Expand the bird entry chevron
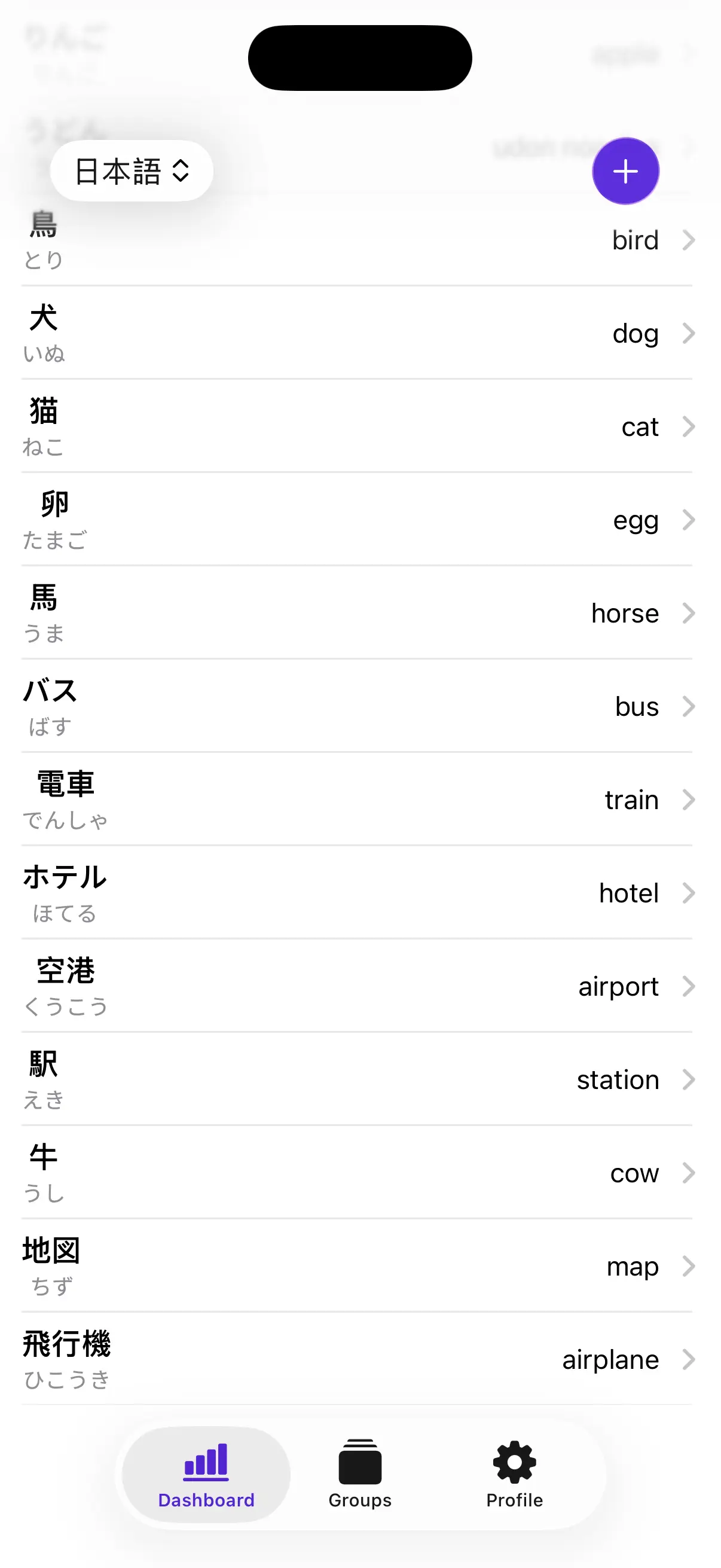The height and width of the screenshot is (1568, 721). 688,240
